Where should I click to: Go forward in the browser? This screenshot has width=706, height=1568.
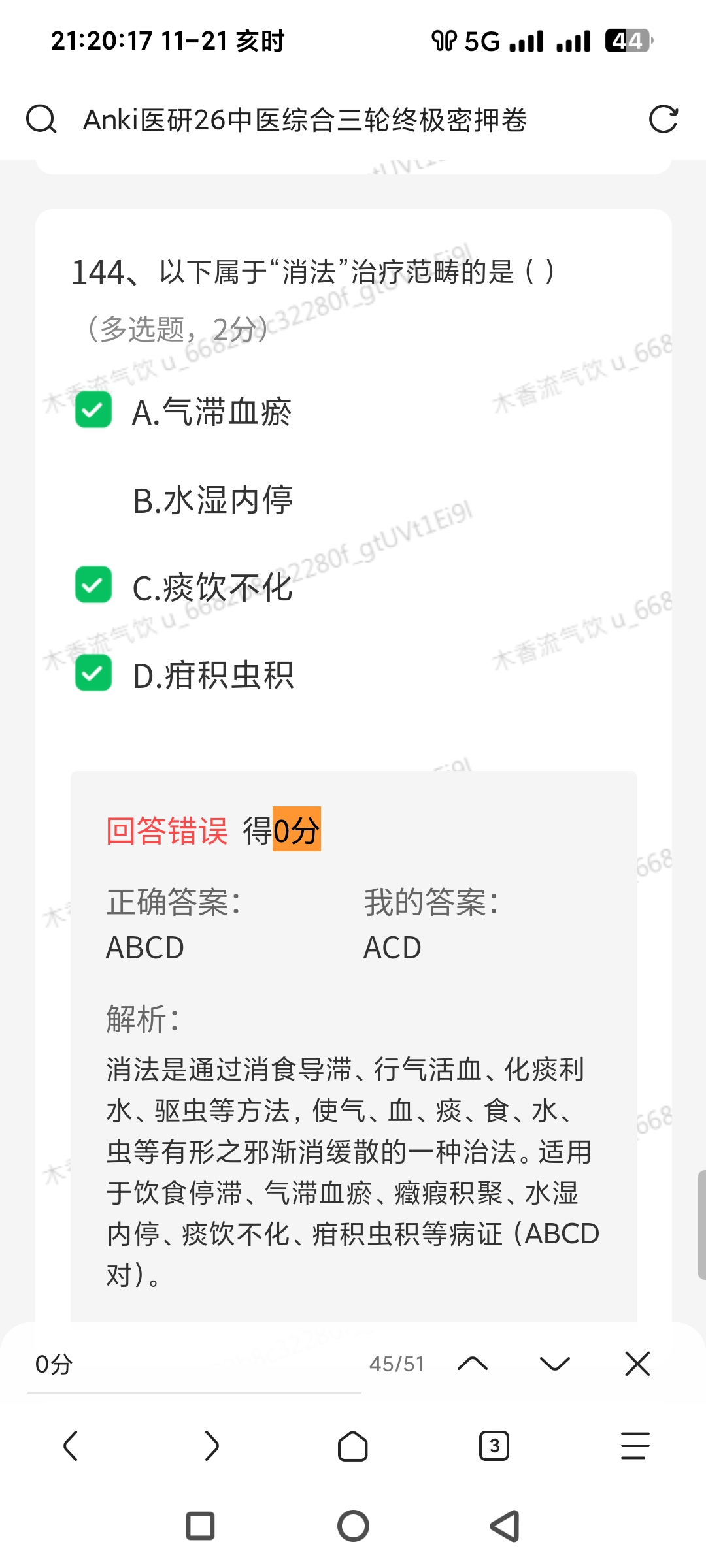(212, 1445)
